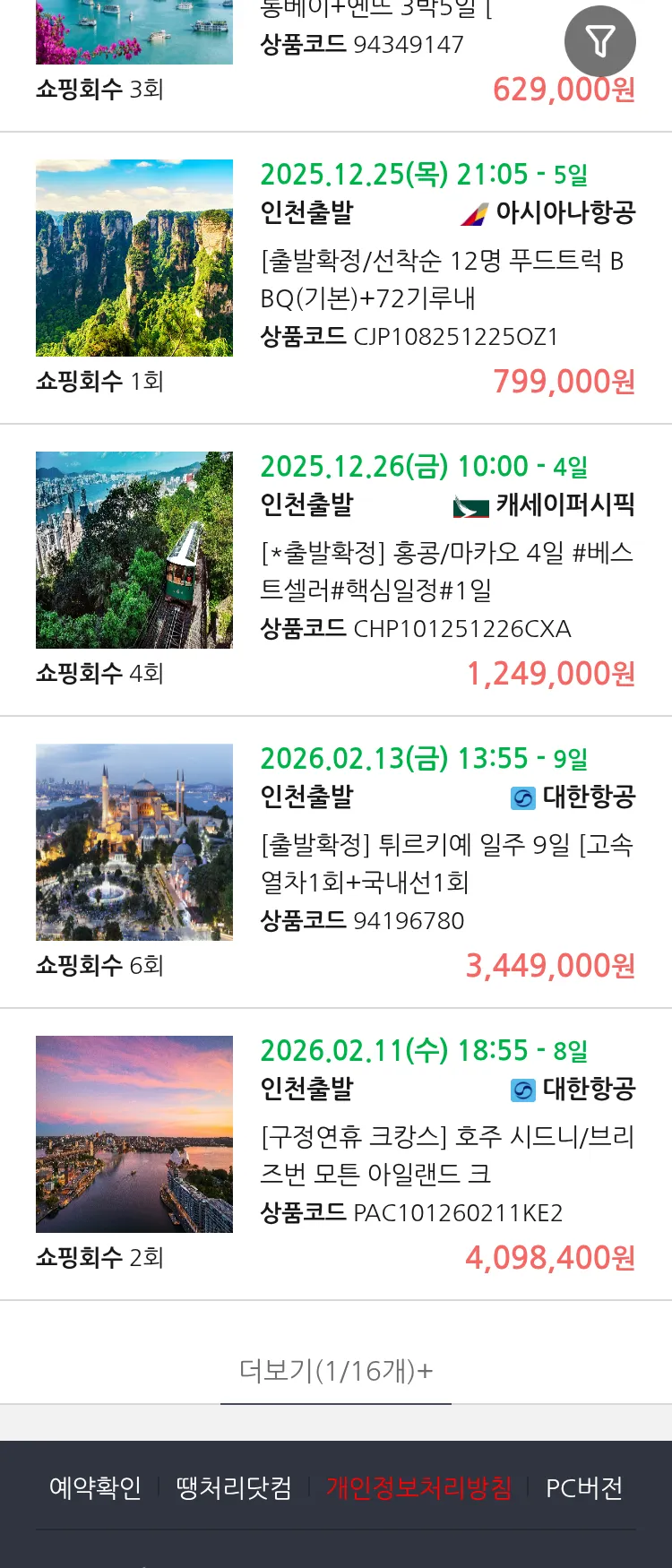Open the 땡처리닷컴 footer link
672x1568 pixels.
pyautogui.click(x=234, y=1488)
